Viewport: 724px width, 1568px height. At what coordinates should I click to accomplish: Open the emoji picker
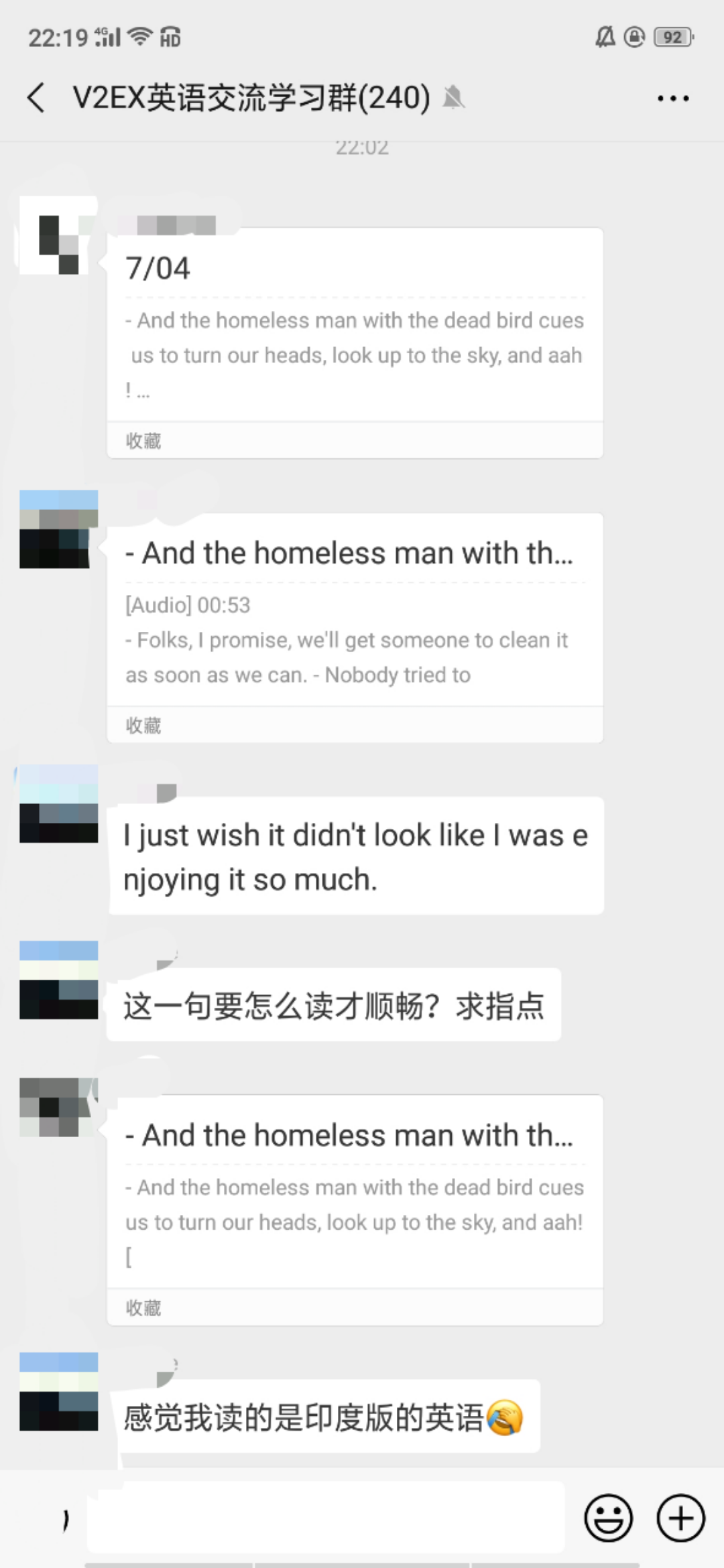(608, 1518)
